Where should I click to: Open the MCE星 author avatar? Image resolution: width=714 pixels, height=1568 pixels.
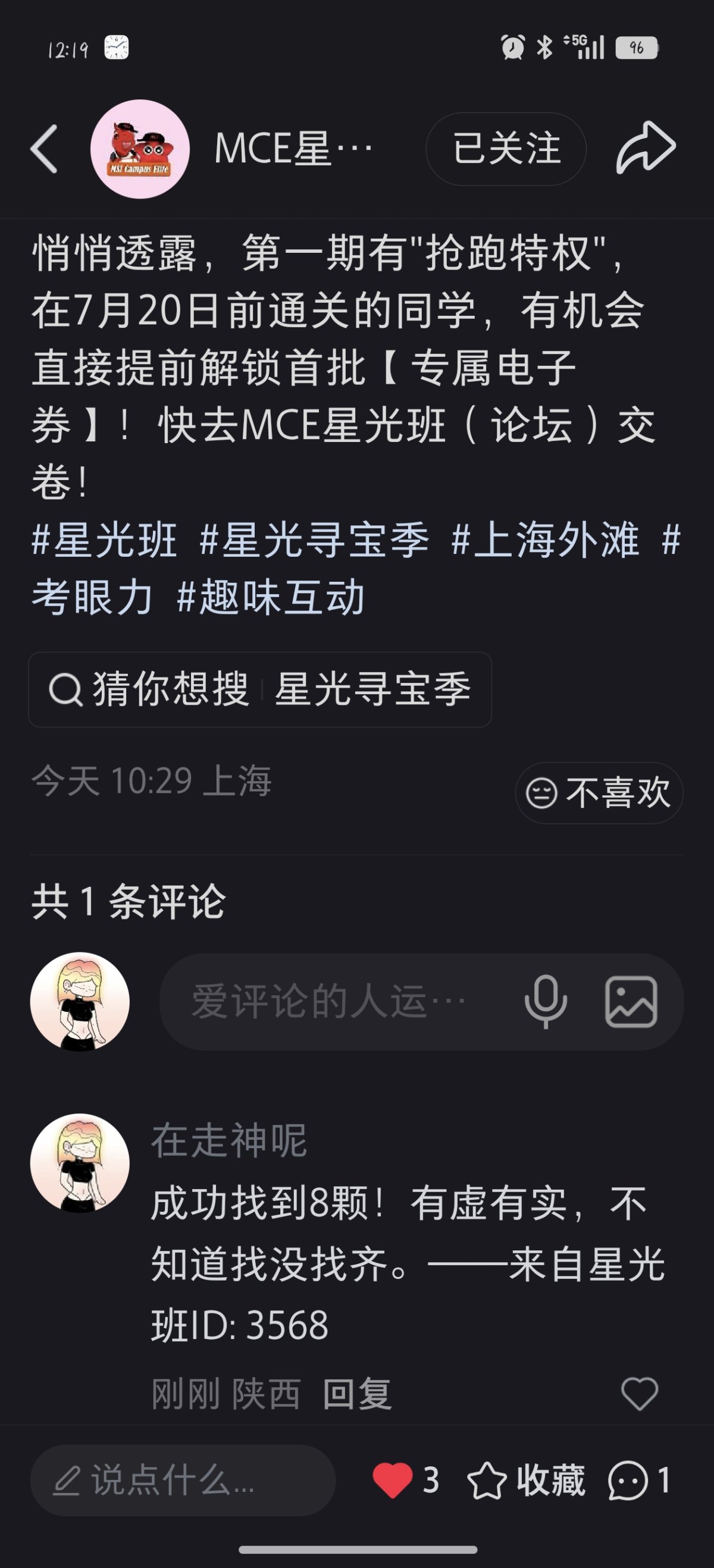point(140,149)
